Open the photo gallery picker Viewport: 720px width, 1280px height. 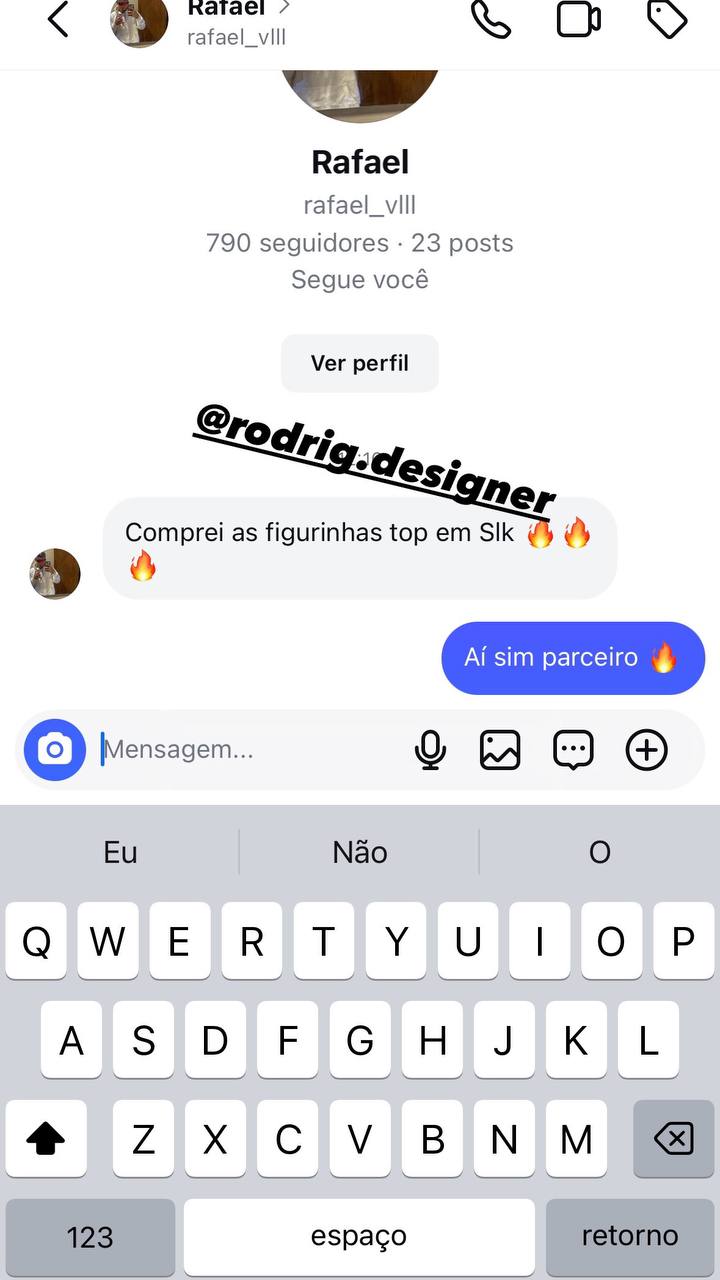pyautogui.click(x=500, y=749)
